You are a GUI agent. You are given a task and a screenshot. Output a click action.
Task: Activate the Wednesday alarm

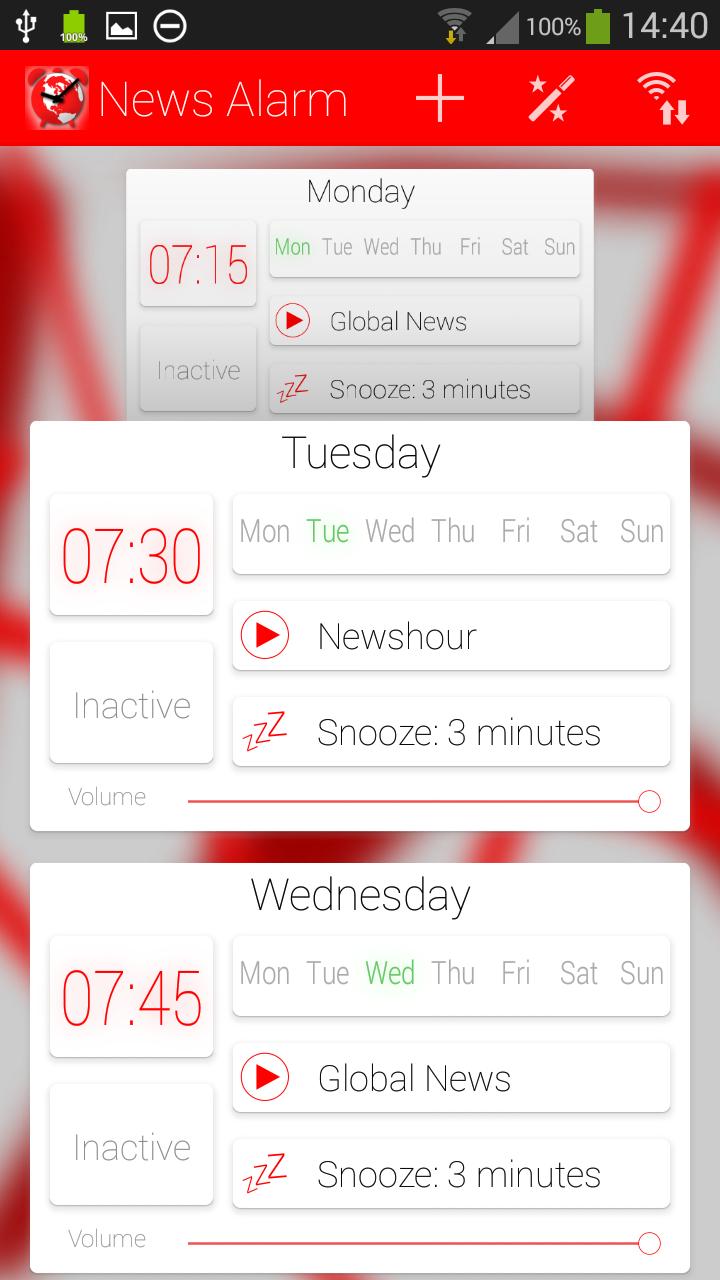click(x=132, y=1147)
